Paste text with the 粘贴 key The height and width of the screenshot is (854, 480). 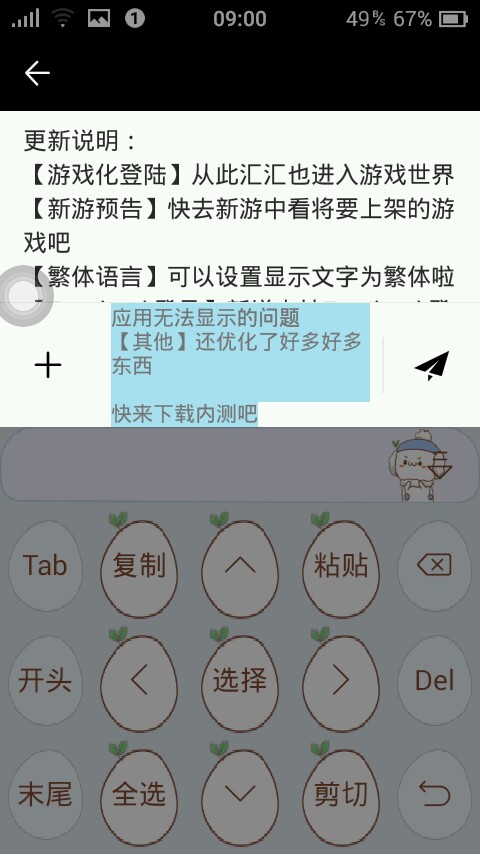(341, 566)
